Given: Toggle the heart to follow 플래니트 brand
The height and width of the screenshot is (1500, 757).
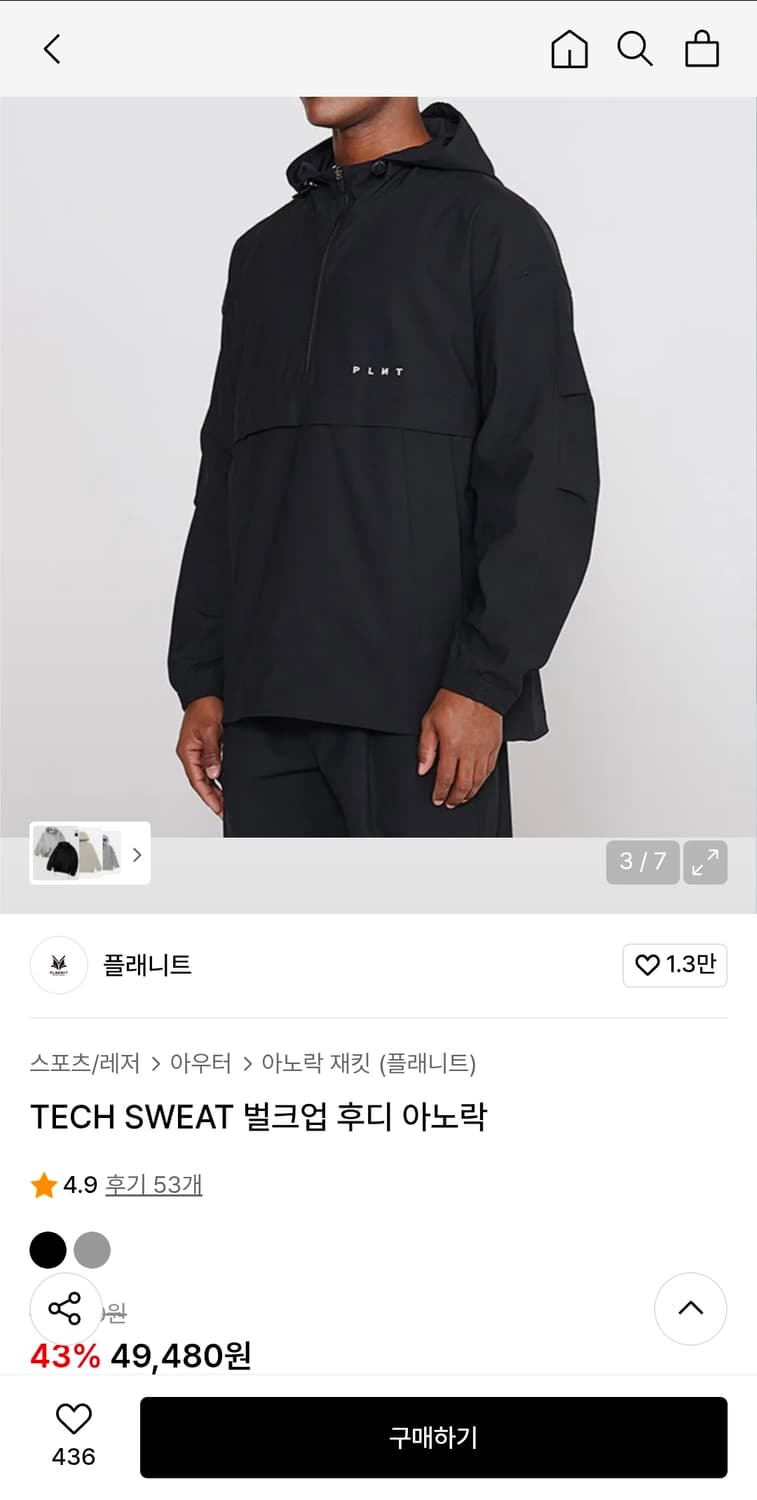Looking at the screenshot, I should click(675, 965).
